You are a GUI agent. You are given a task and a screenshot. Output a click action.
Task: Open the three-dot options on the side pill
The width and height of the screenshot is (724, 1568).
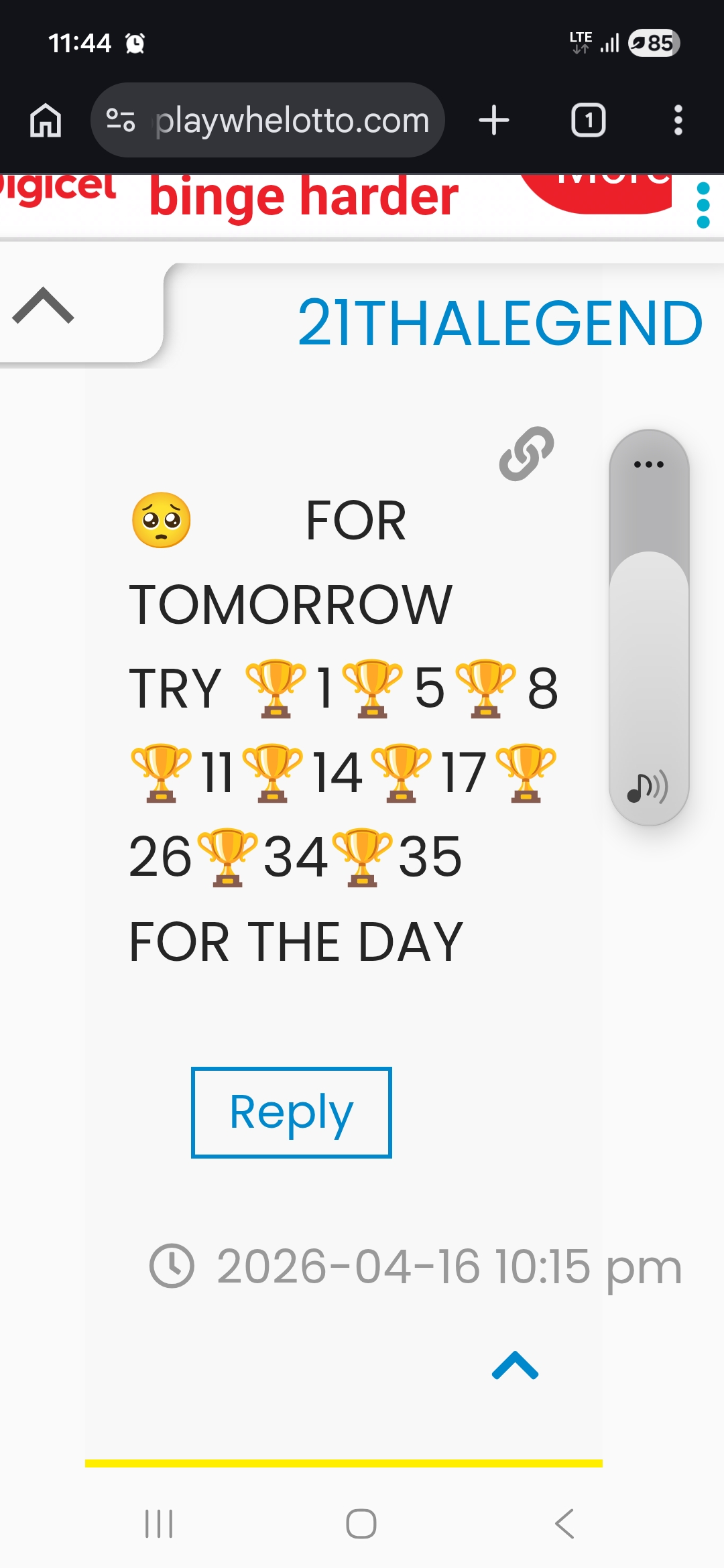pos(648,464)
